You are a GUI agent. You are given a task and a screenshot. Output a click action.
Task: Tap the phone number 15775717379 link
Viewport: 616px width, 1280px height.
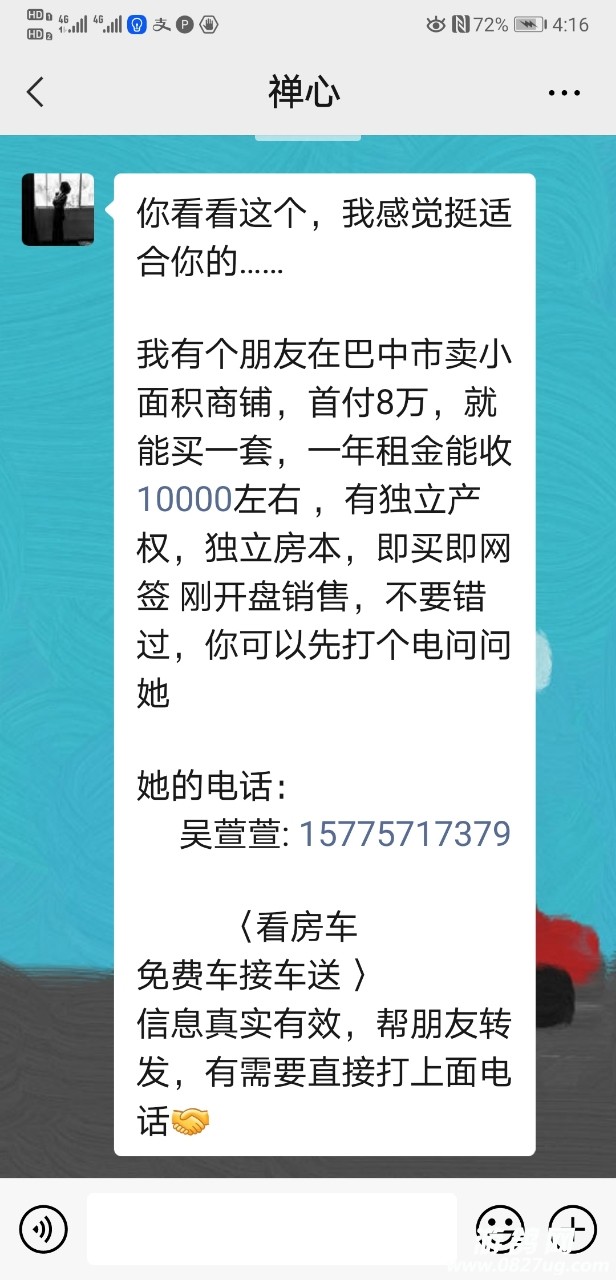pos(404,833)
